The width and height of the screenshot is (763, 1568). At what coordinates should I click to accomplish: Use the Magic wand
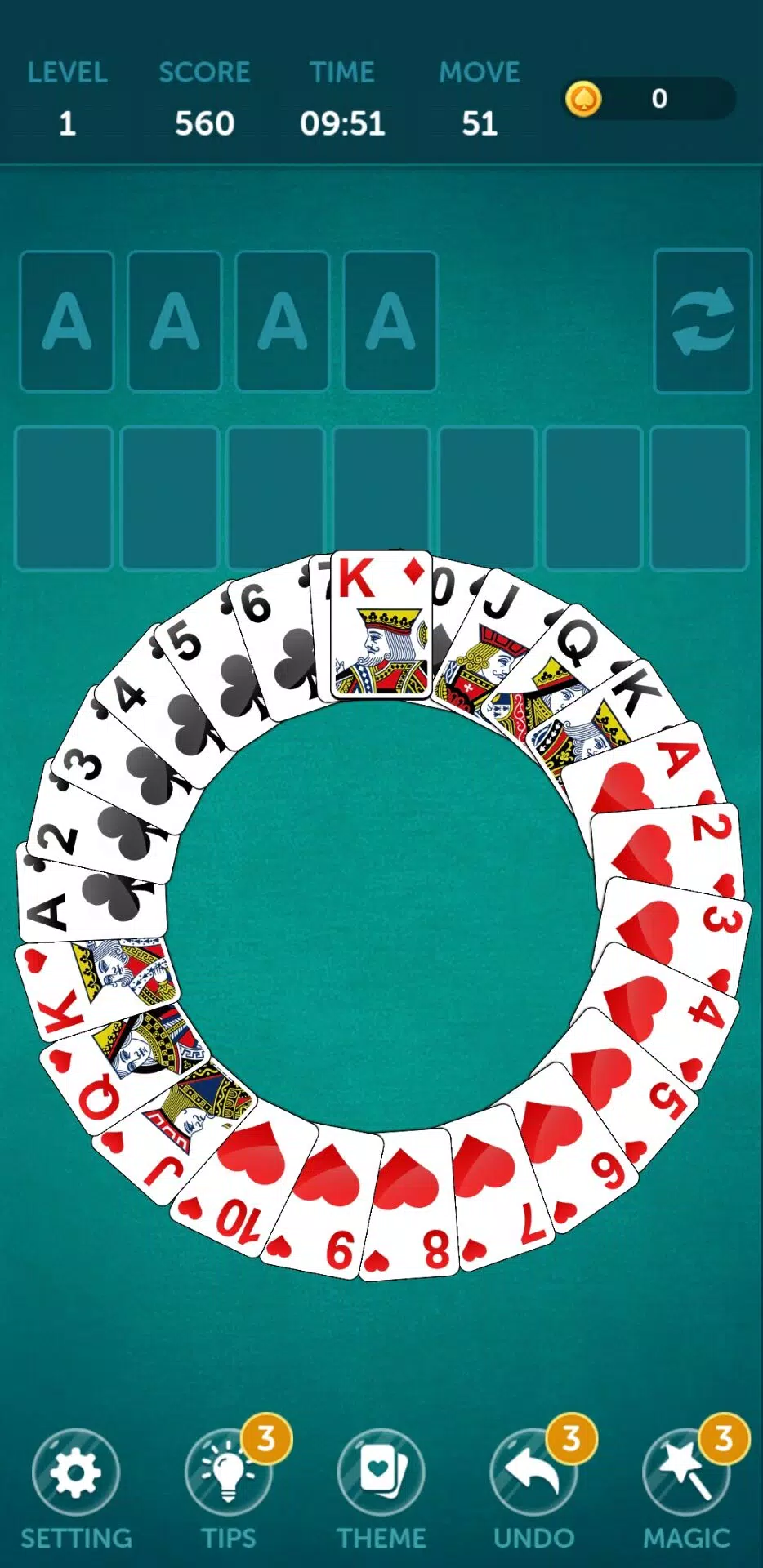pyautogui.click(x=686, y=1472)
